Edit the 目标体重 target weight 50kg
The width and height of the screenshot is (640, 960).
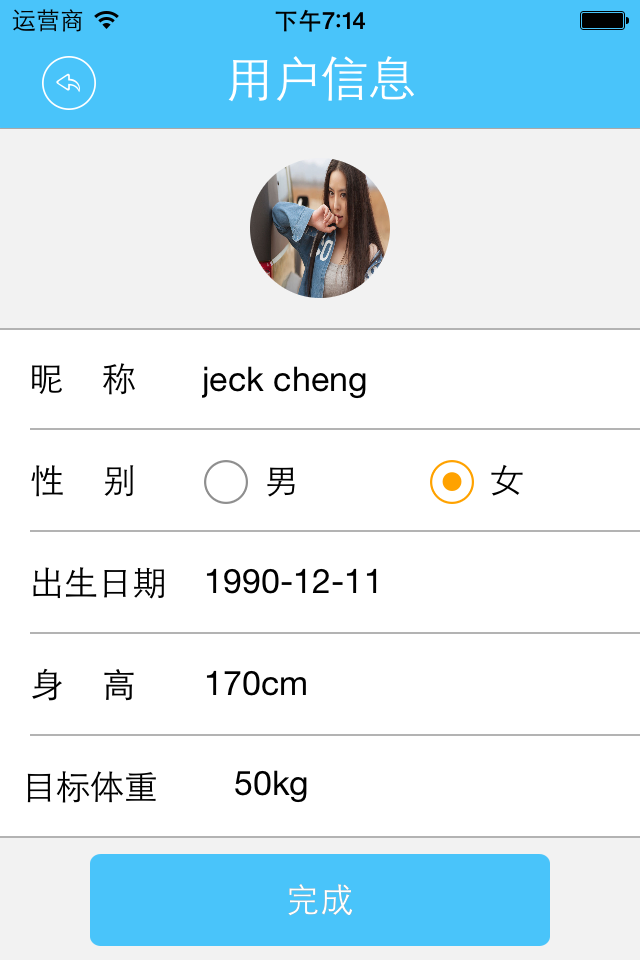pyautogui.click(x=271, y=785)
